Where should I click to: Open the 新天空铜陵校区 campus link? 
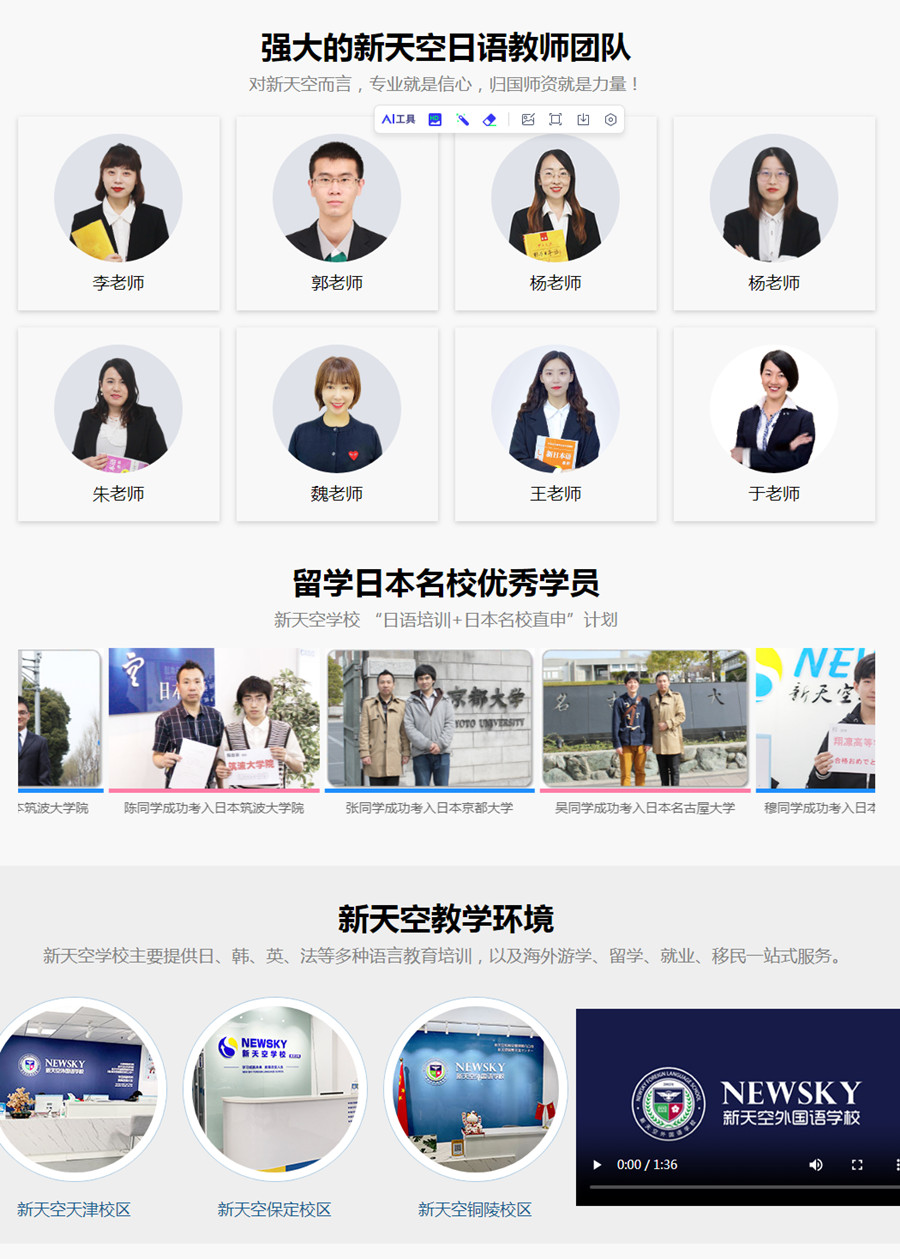(x=475, y=1209)
